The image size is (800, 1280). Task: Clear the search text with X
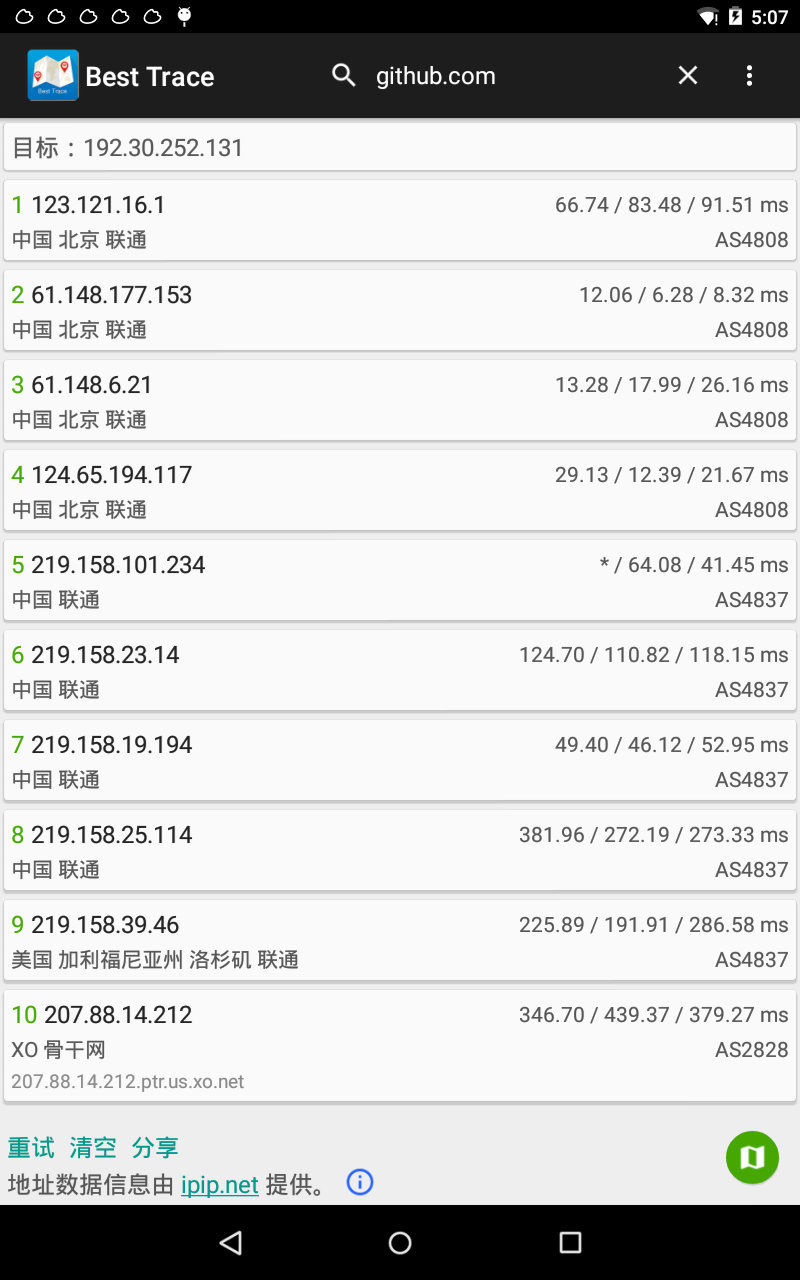coord(688,75)
